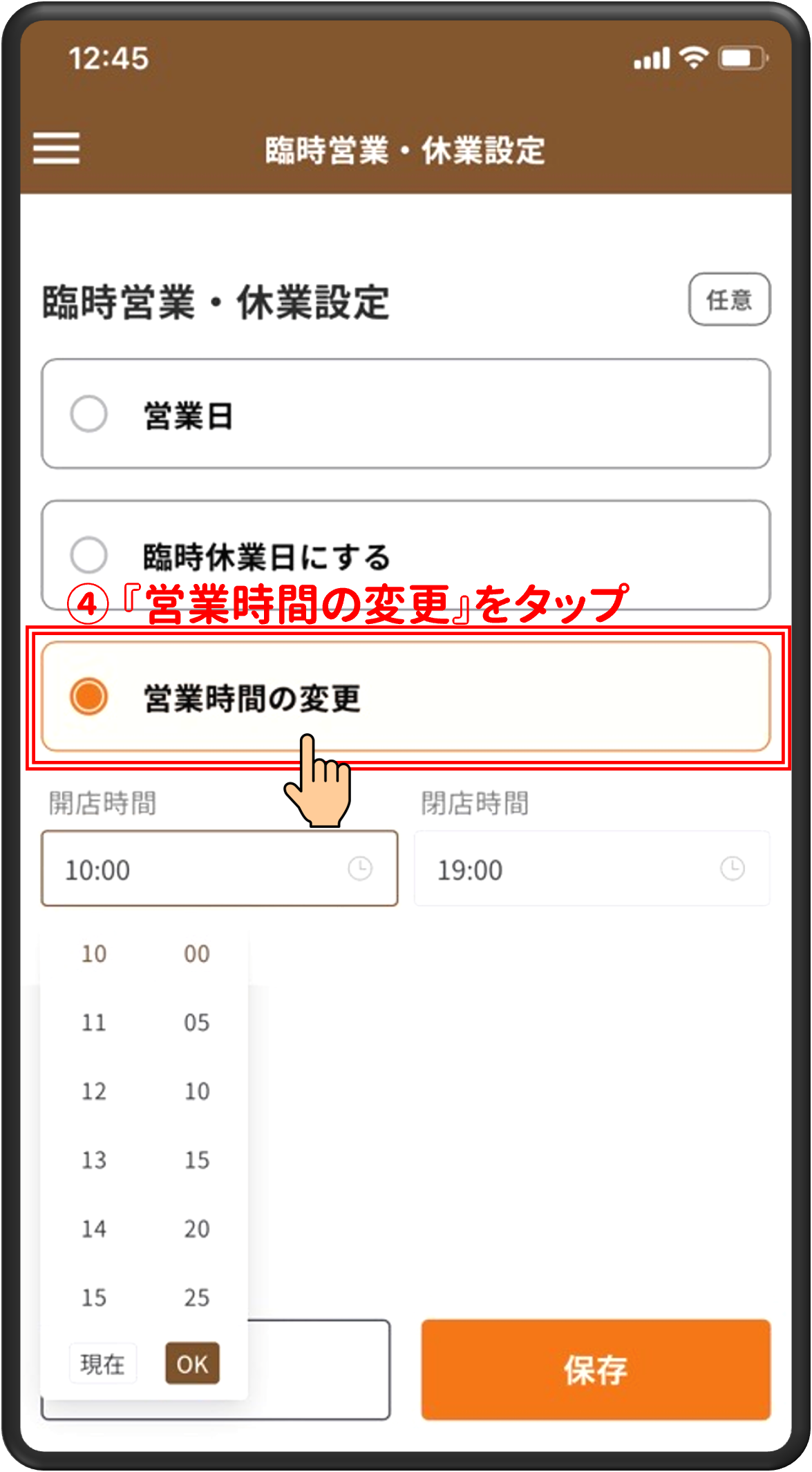812x1472 pixels.
Task: Click 現在 to set current time
Action: 102,1363
